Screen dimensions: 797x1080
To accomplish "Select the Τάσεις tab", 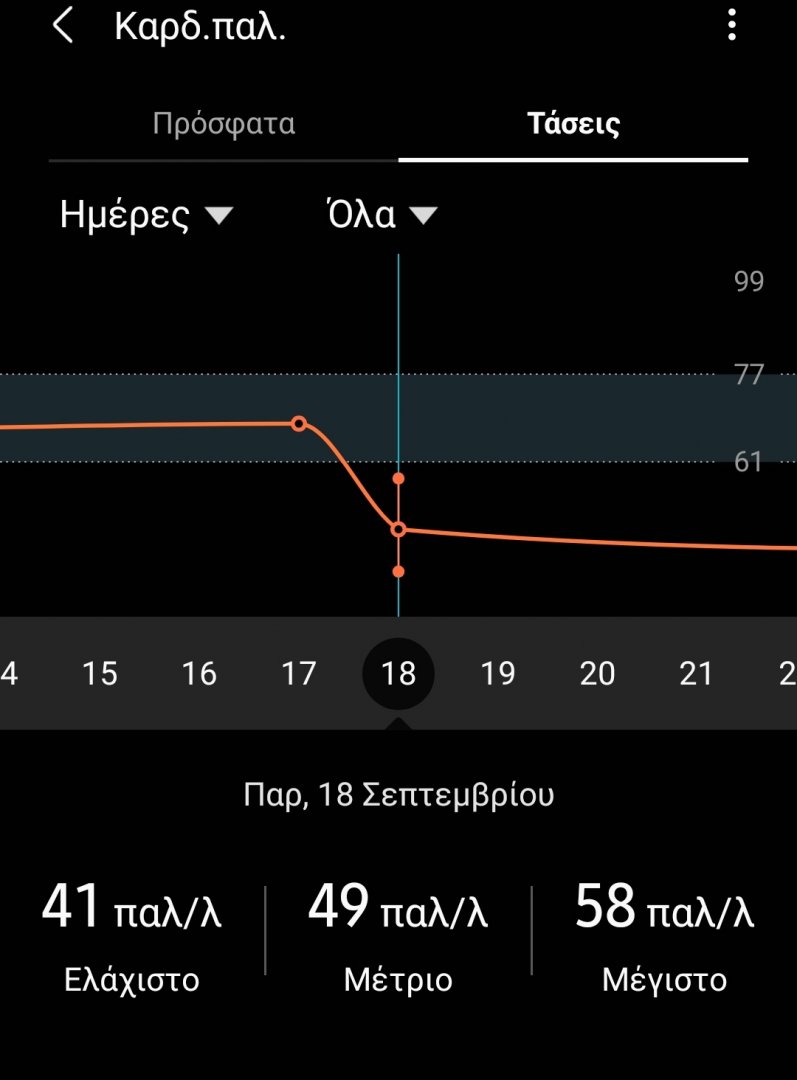I will click(x=573, y=125).
